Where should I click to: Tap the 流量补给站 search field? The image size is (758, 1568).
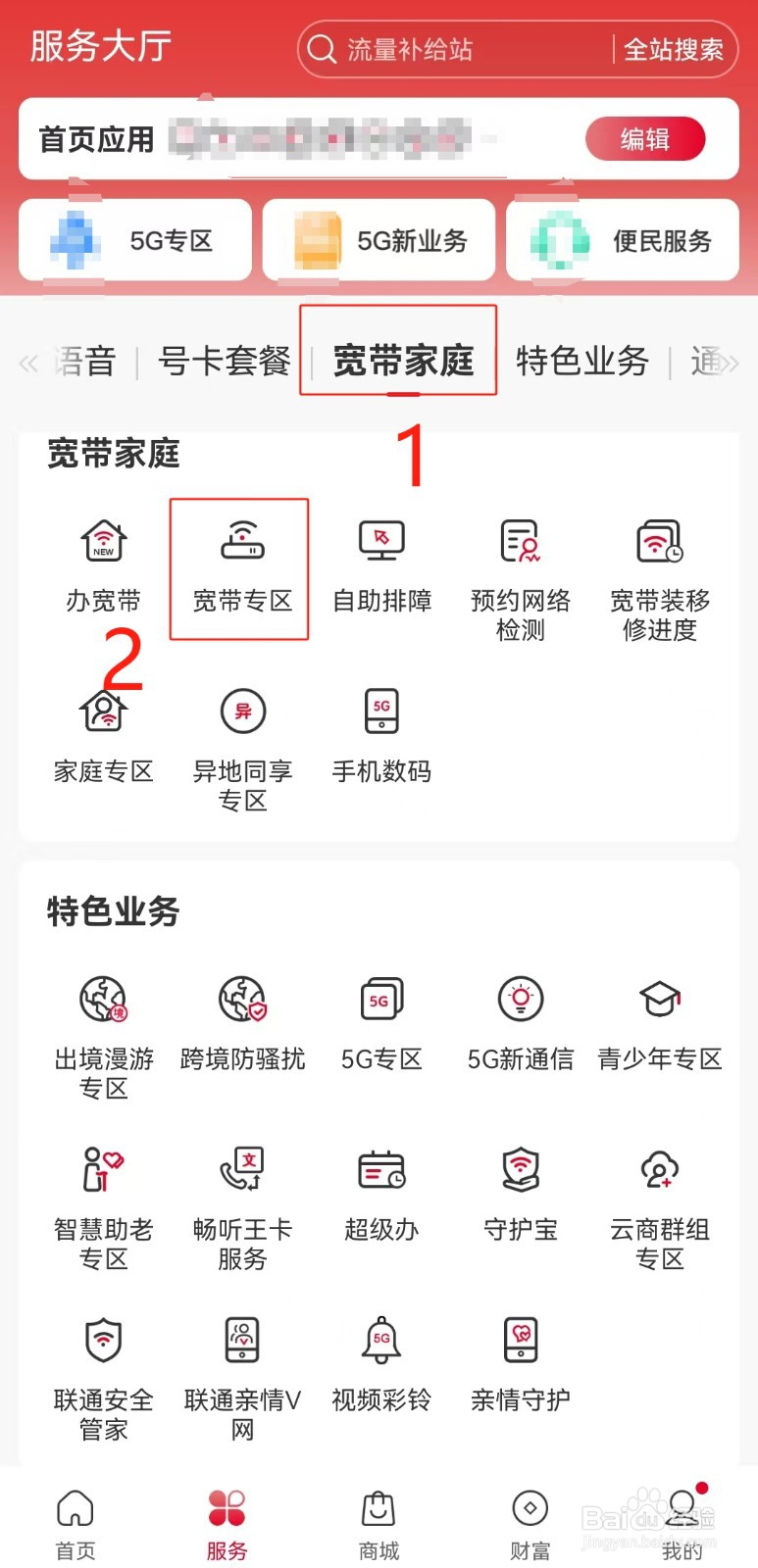point(451,48)
